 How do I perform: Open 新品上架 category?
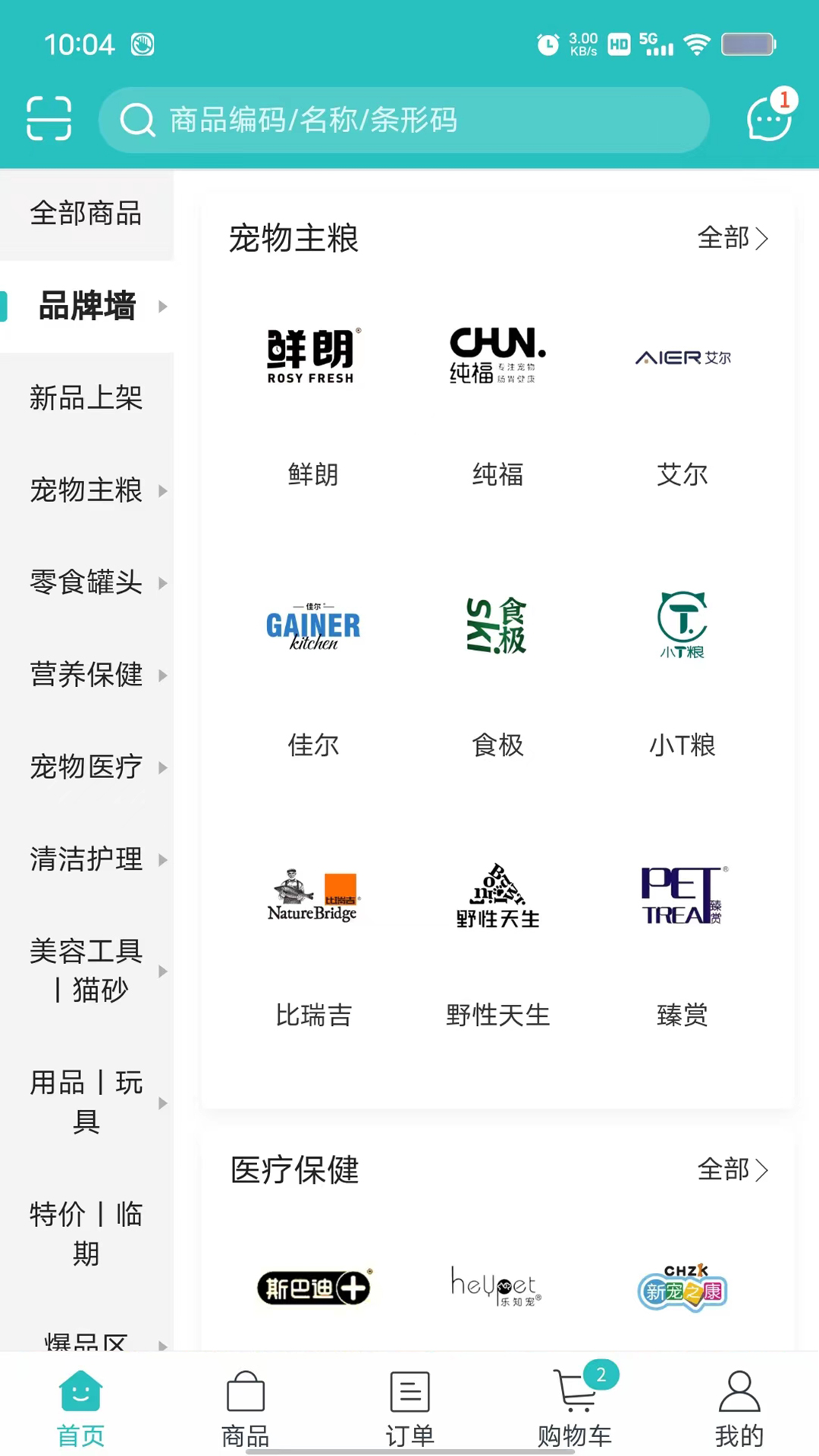click(x=86, y=397)
